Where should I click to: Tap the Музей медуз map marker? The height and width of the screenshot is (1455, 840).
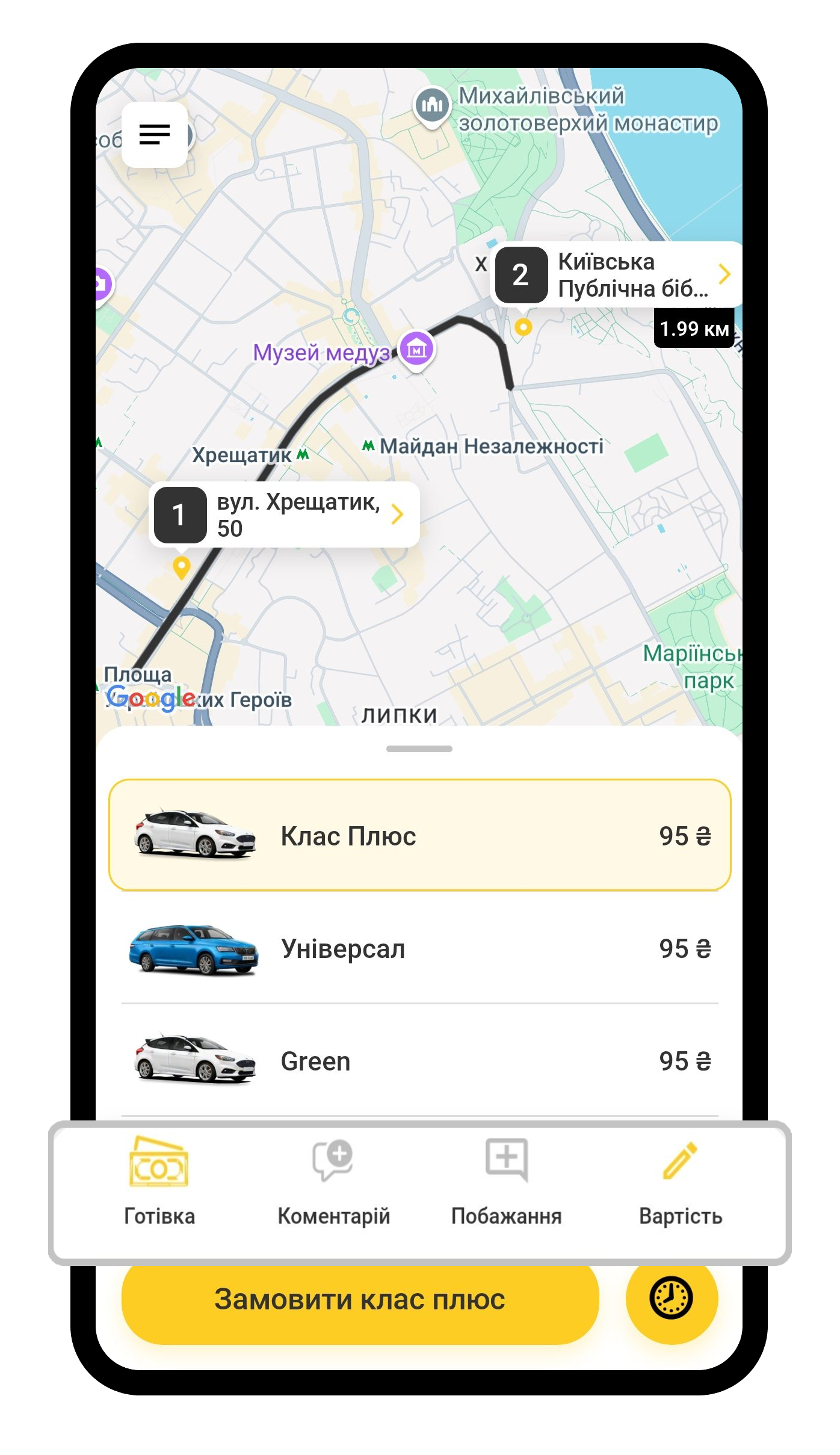click(x=416, y=349)
